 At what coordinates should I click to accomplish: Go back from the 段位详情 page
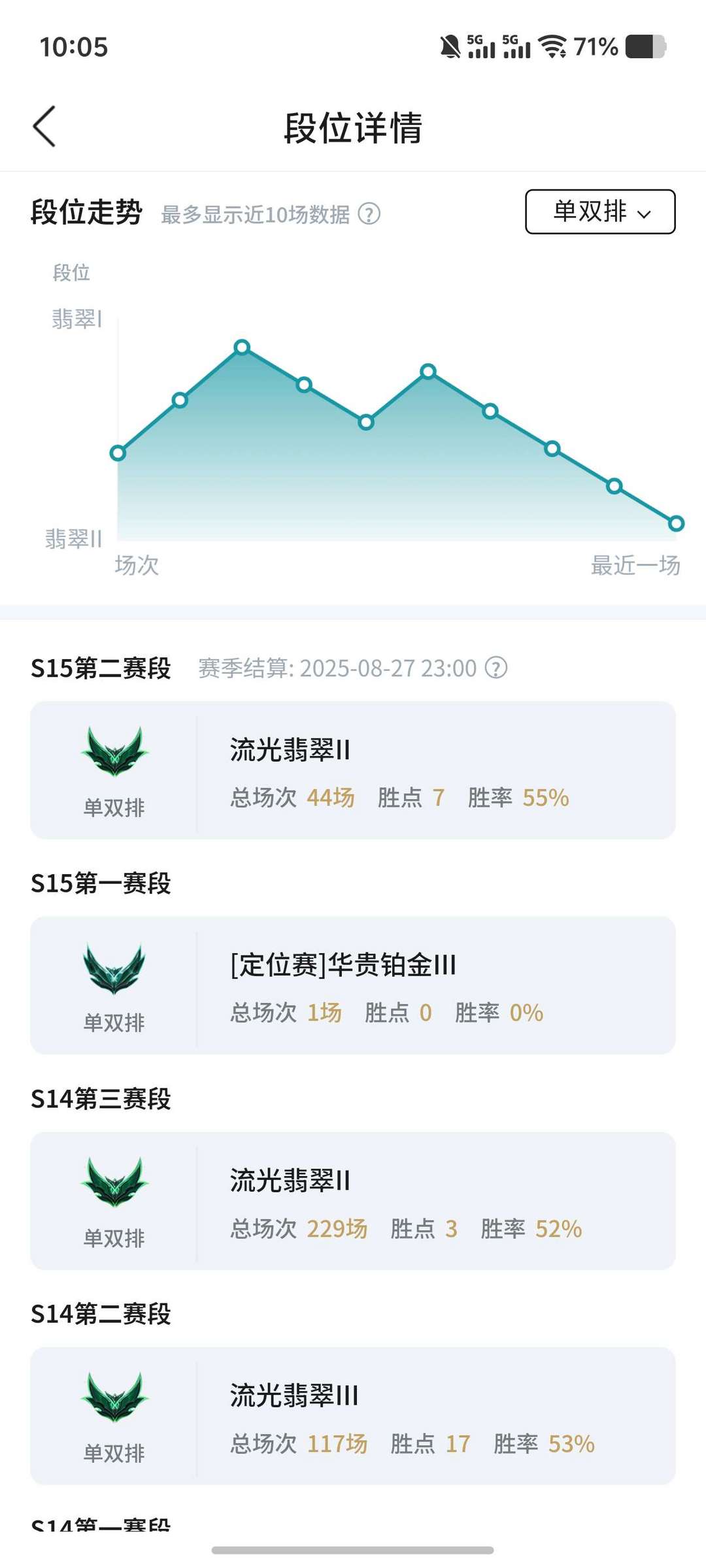[44, 127]
